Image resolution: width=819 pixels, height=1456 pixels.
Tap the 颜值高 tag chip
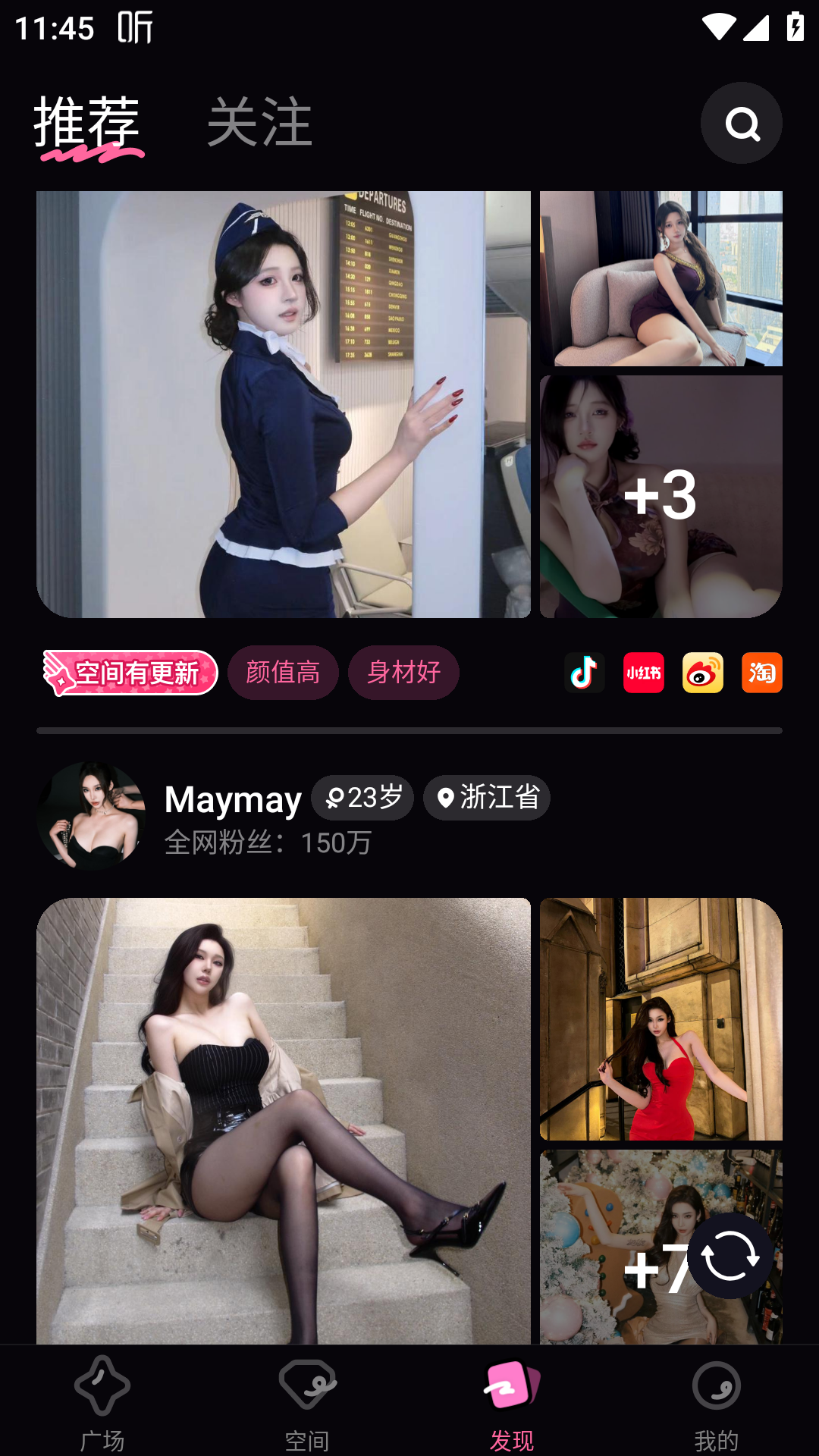(x=283, y=673)
